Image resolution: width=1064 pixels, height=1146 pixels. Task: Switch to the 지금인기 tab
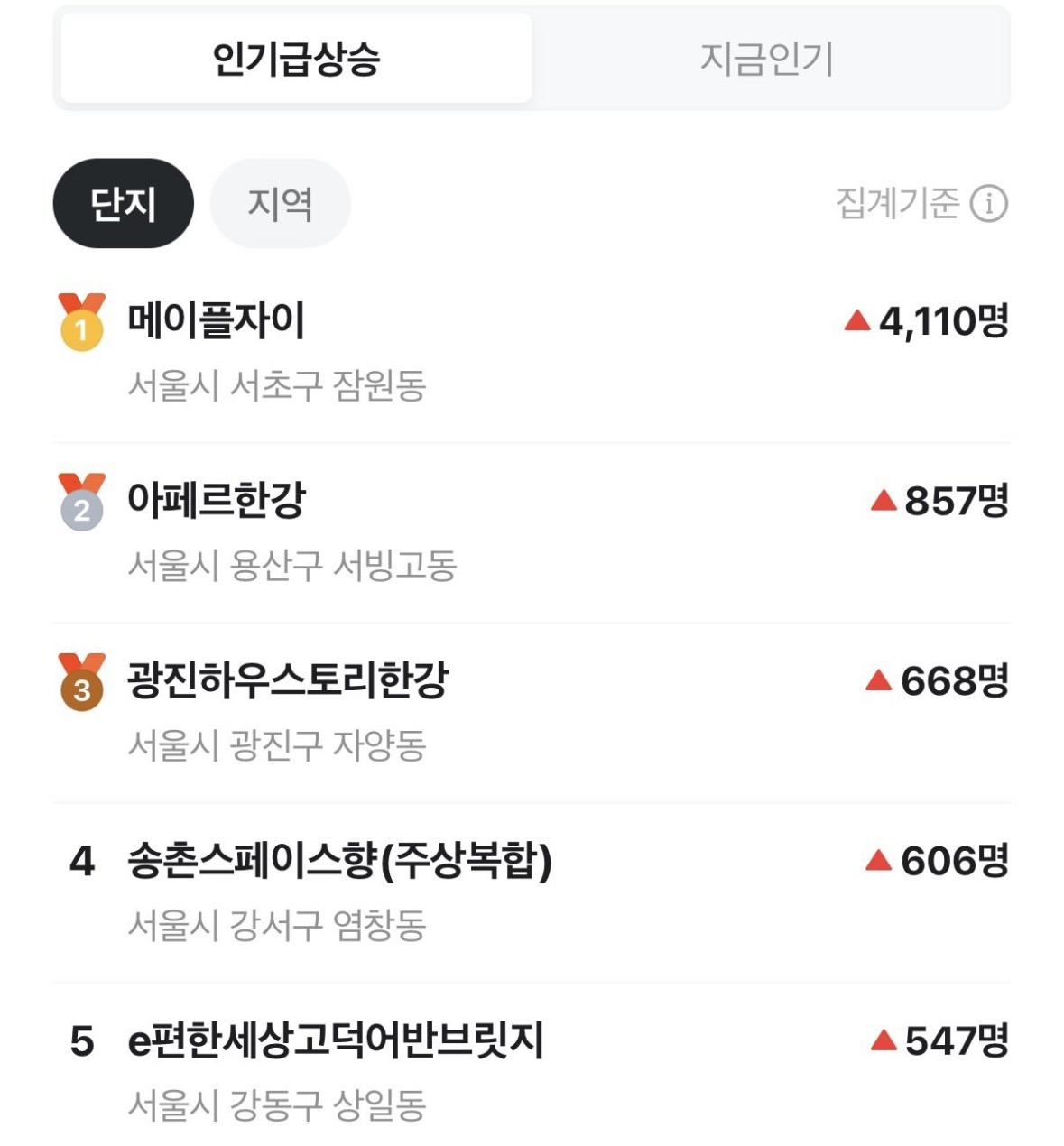click(767, 59)
